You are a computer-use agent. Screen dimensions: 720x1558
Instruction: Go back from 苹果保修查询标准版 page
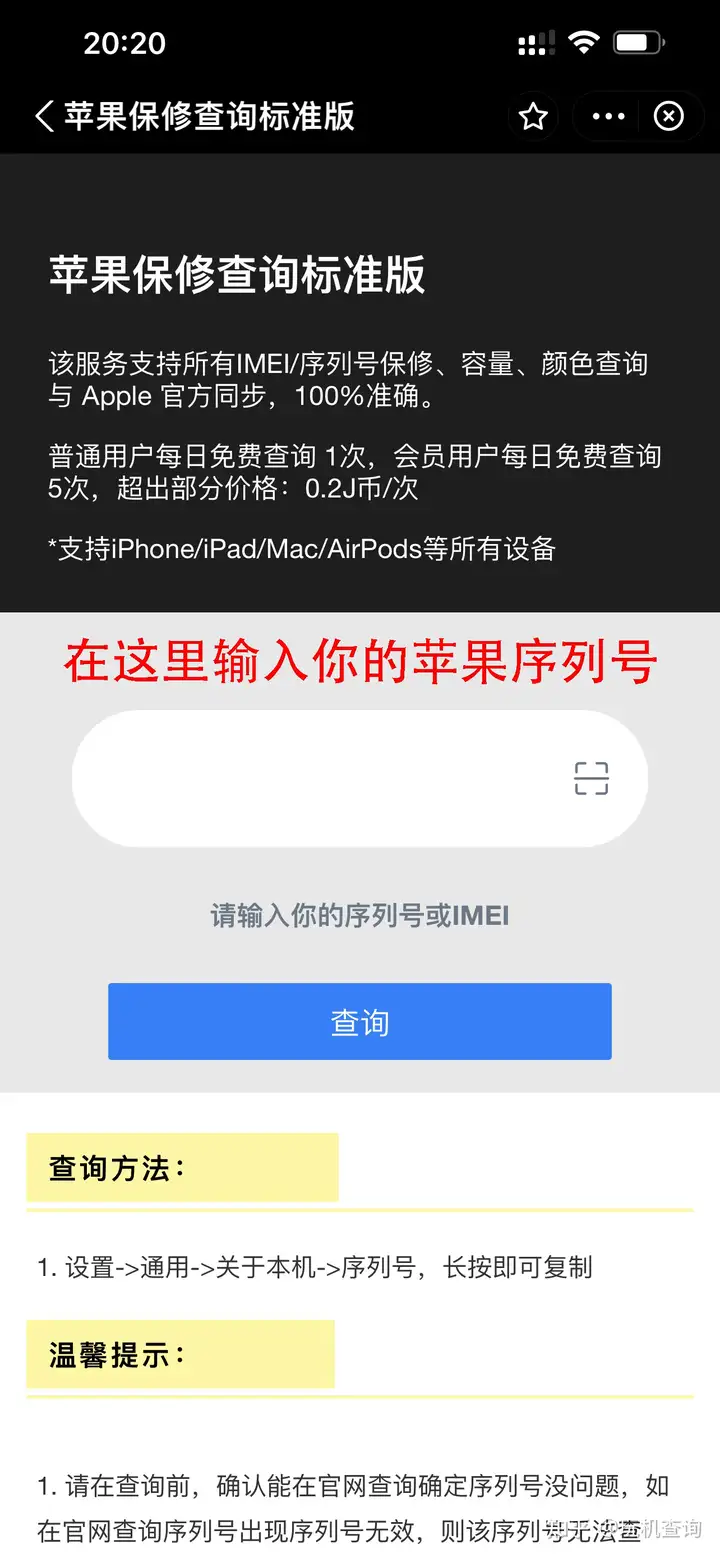click(44, 117)
